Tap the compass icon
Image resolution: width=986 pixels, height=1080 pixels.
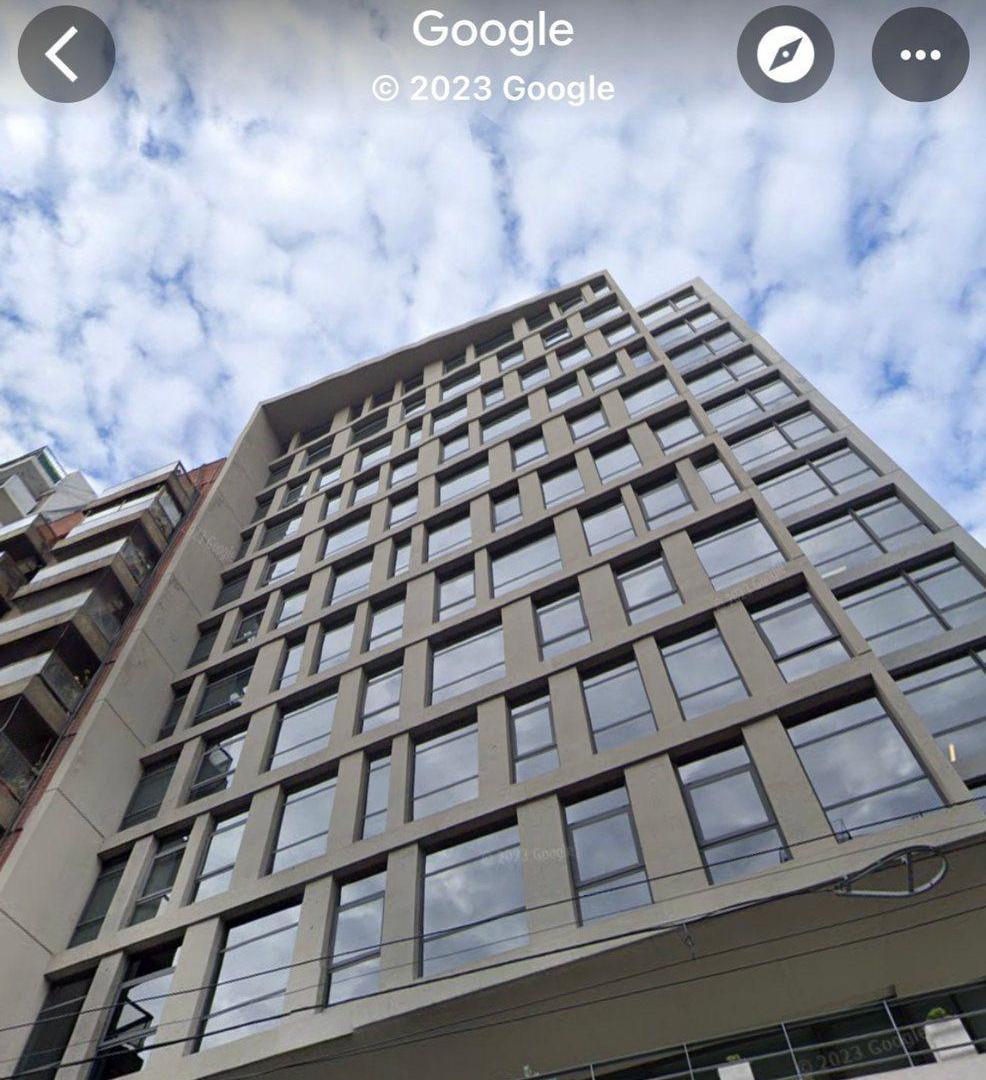[x=785, y=54]
